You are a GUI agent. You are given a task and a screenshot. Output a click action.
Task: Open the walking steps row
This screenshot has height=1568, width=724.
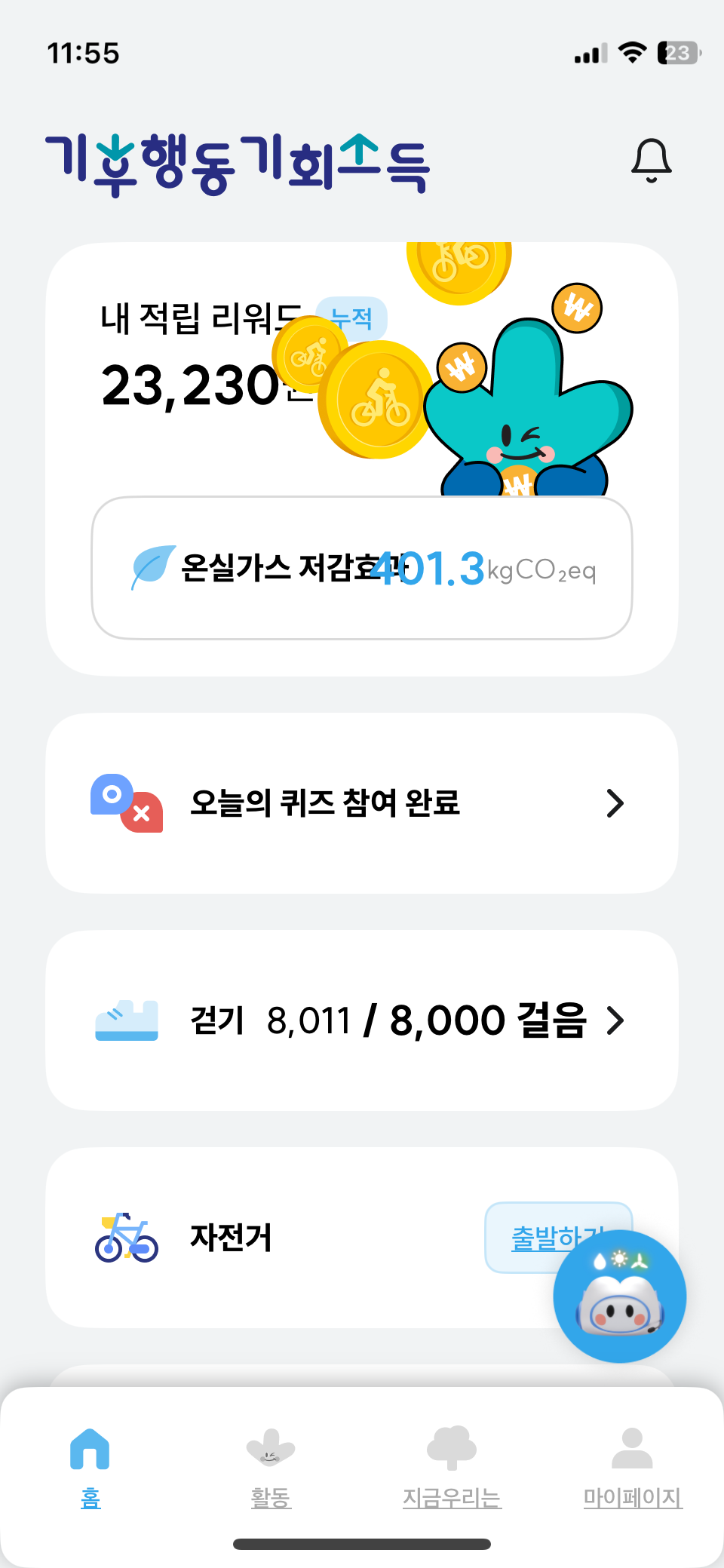pyautogui.click(x=362, y=1020)
